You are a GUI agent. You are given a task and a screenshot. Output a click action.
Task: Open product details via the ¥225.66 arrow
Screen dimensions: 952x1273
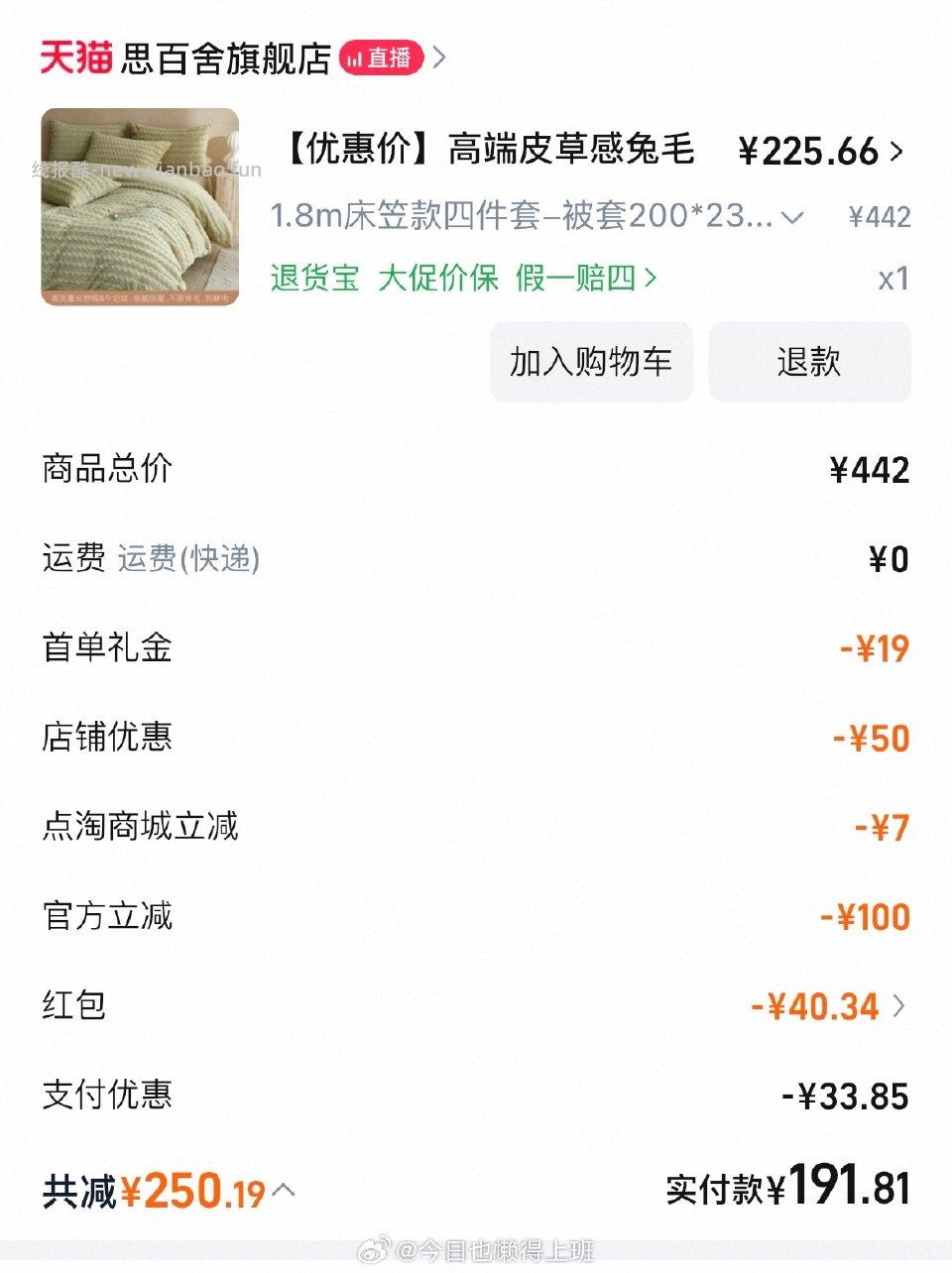(896, 151)
